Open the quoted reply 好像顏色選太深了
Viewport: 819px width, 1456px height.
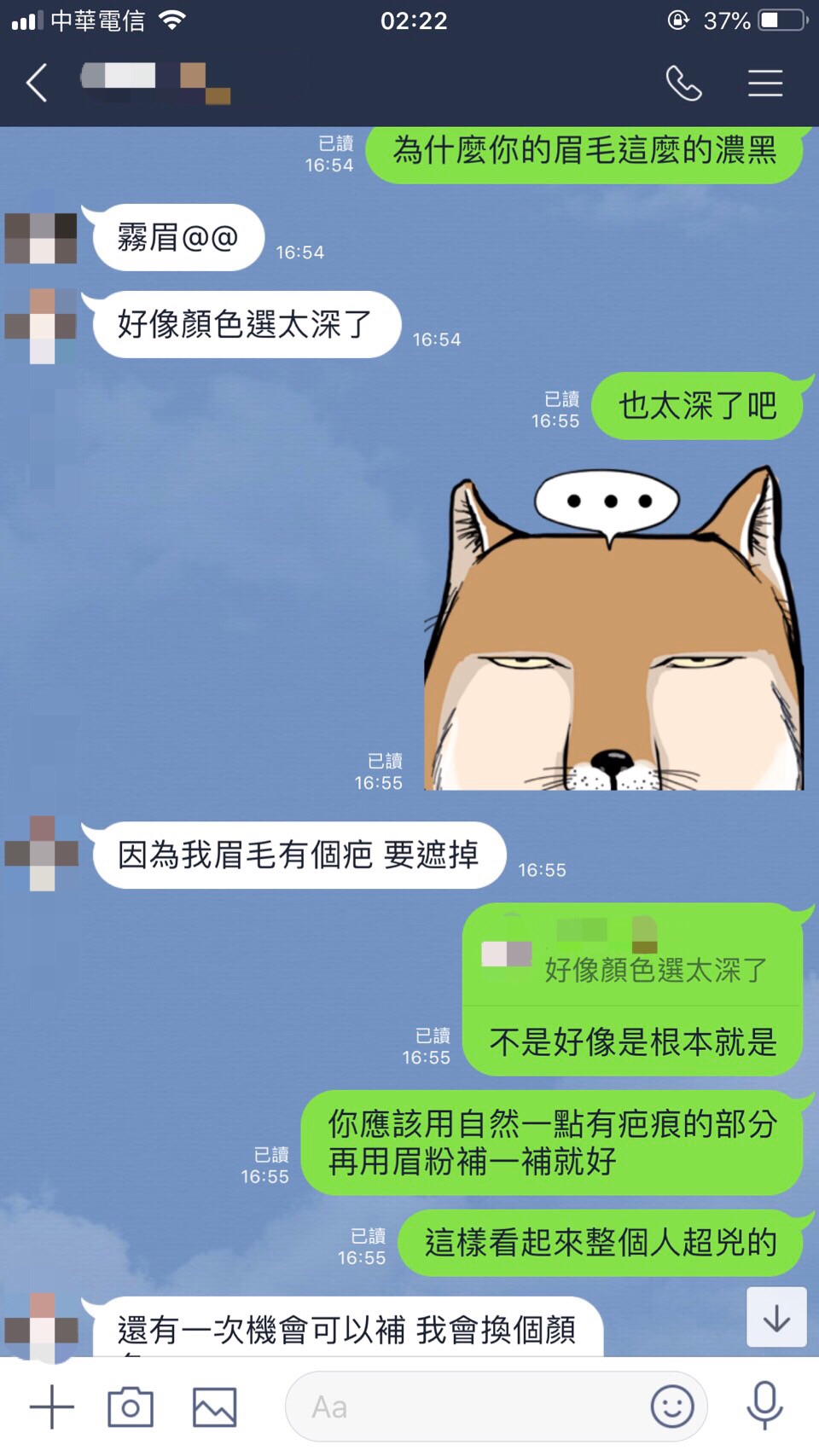(631, 956)
